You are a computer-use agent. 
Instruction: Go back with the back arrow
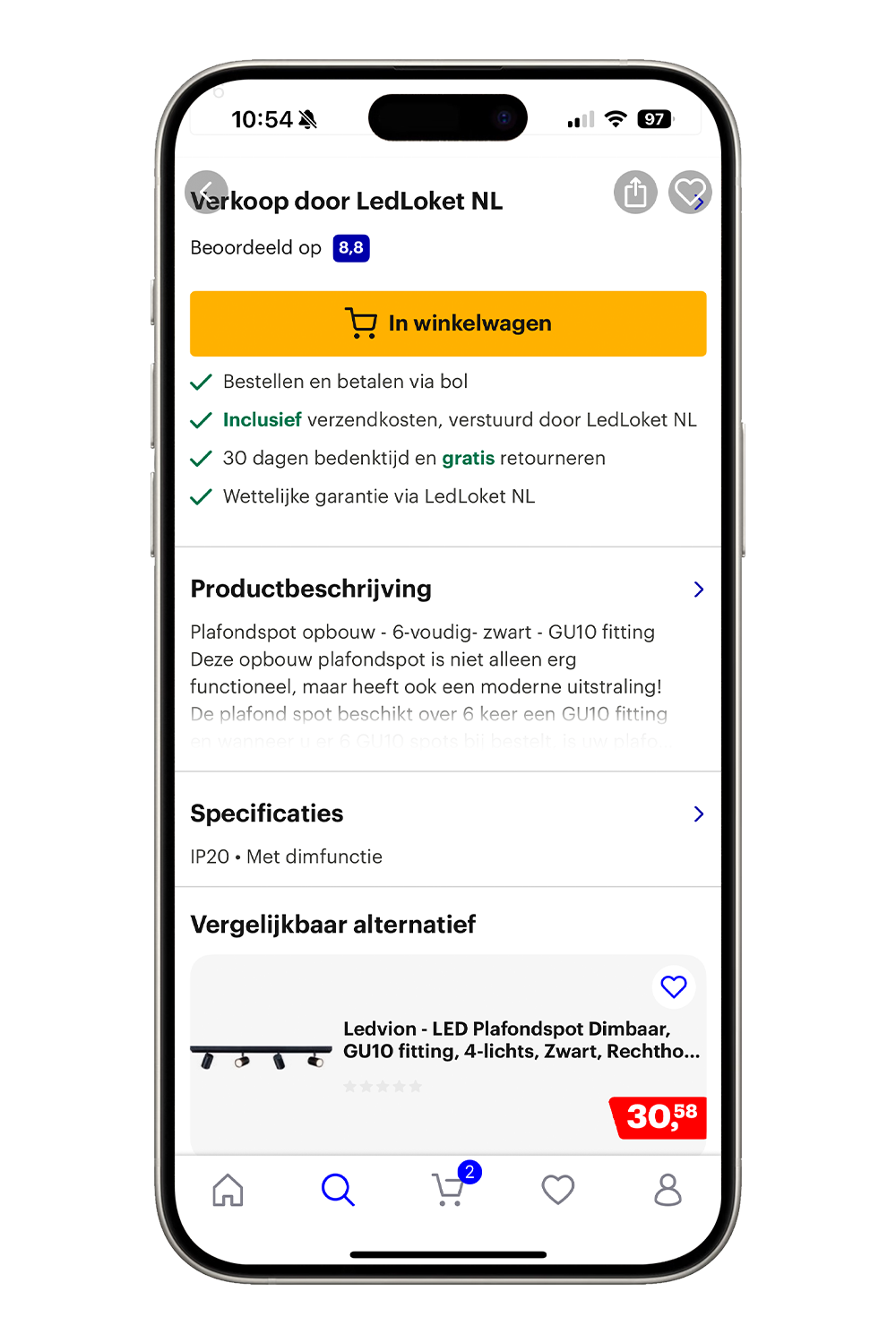[x=206, y=192]
